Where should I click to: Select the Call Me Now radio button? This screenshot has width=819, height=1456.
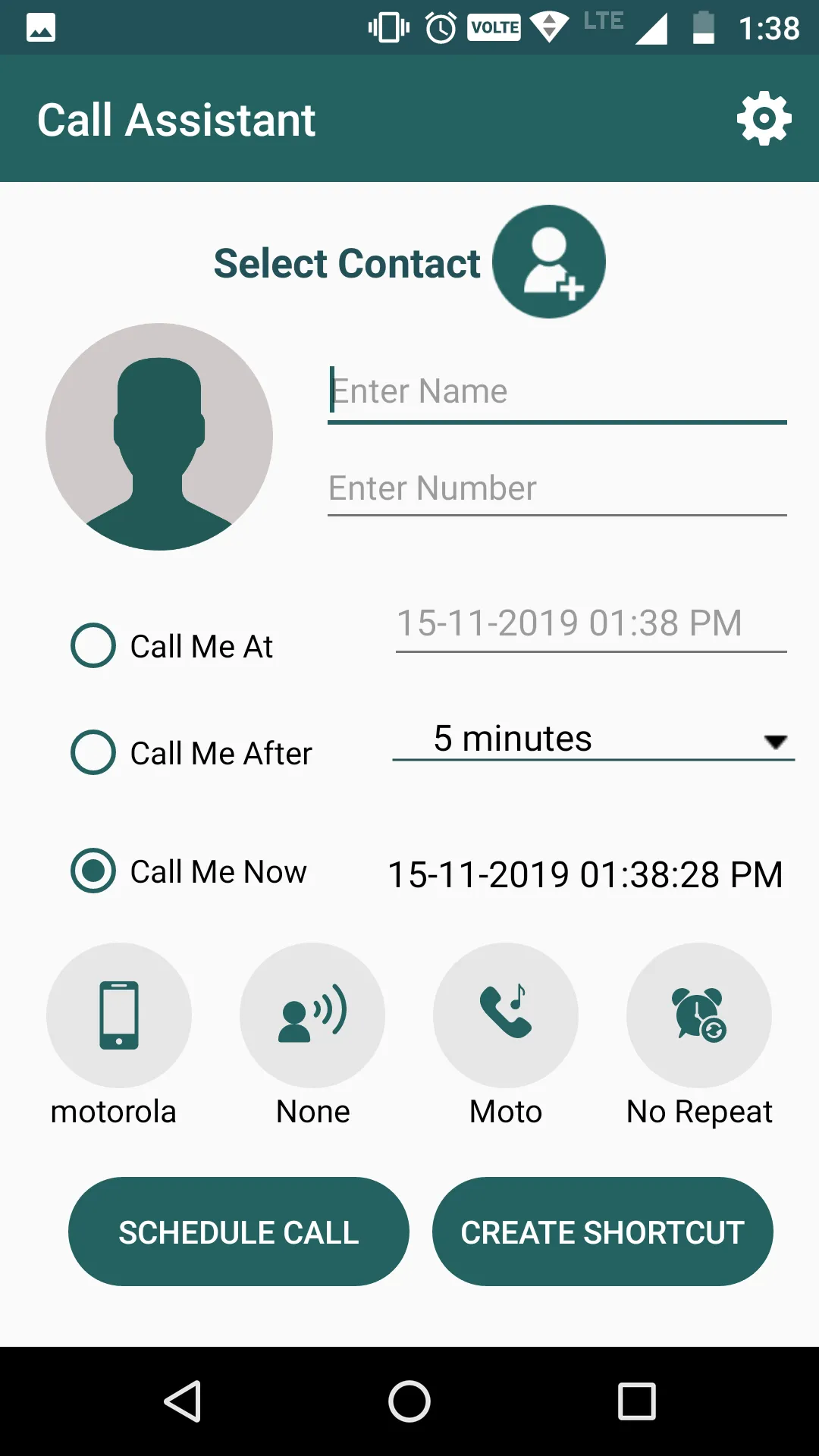click(92, 872)
